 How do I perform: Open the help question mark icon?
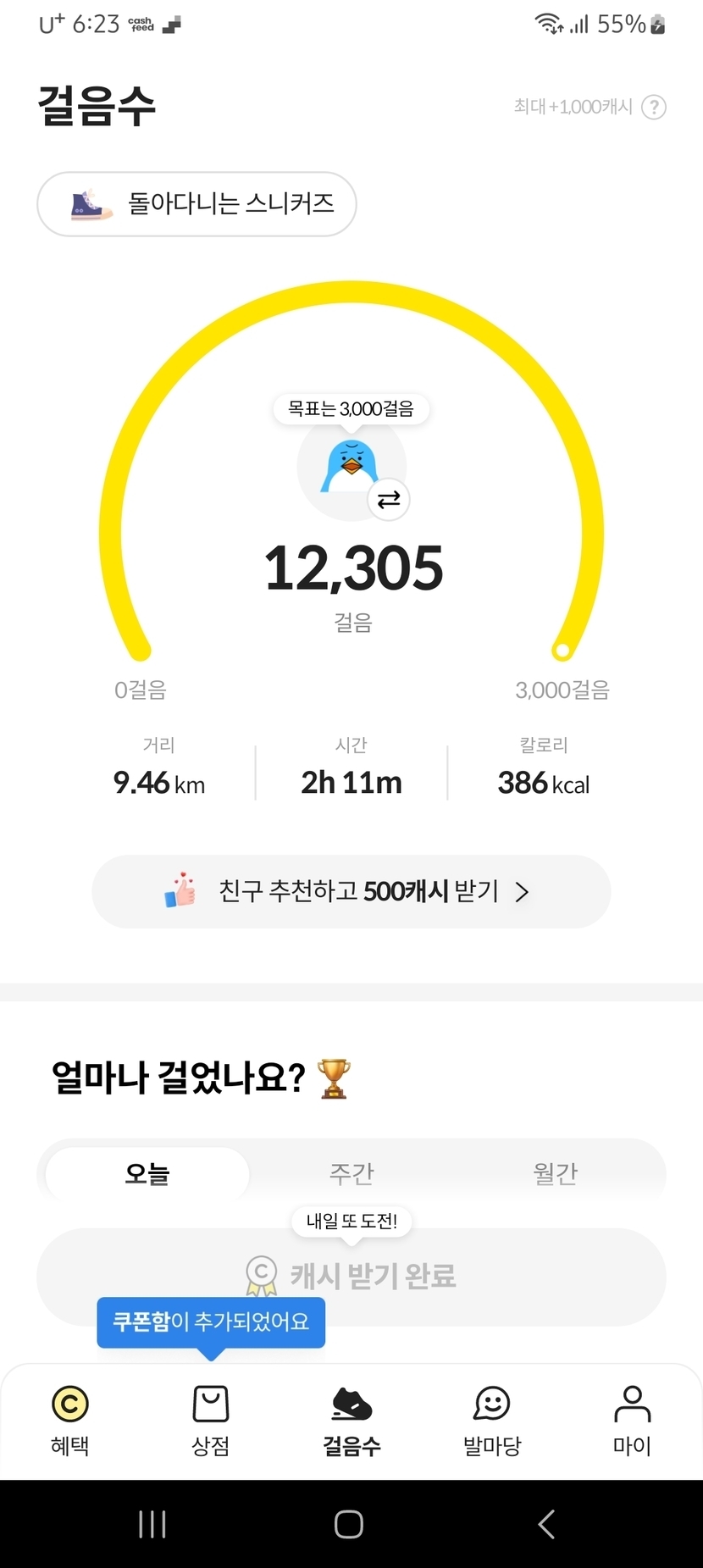pos(653,107)
